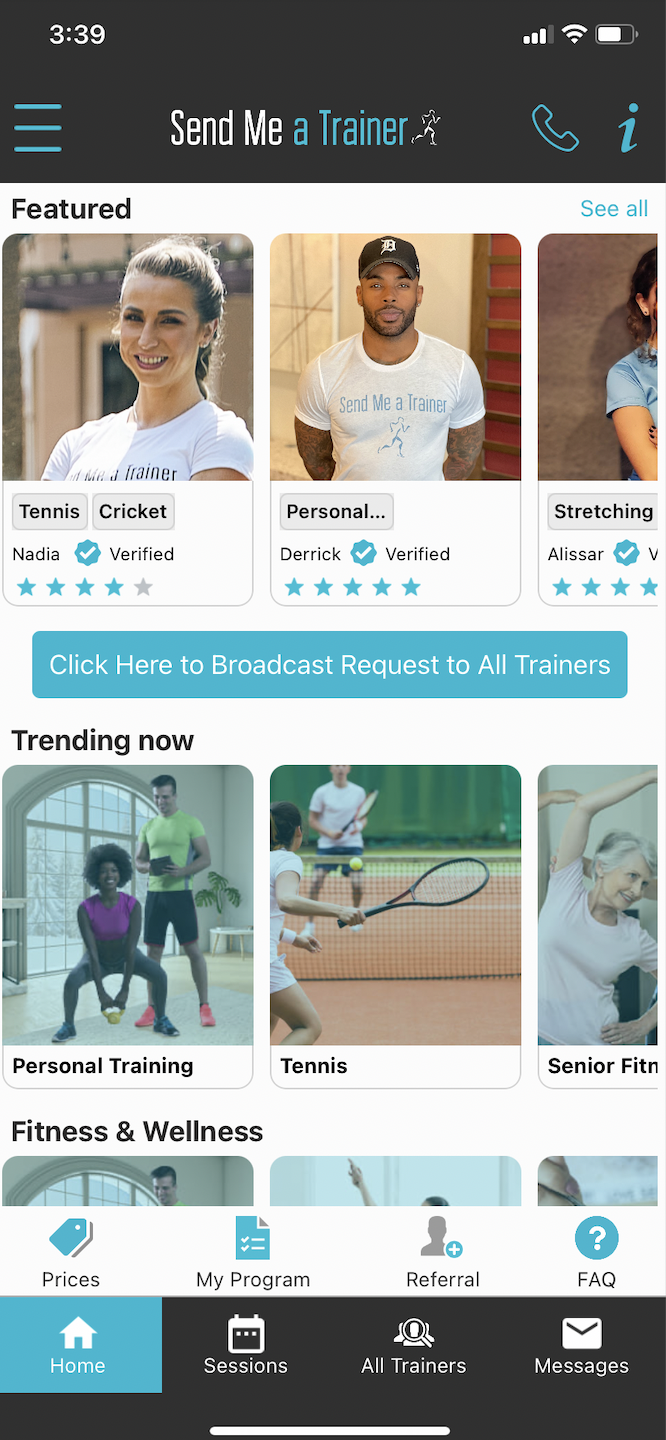The width and height of the screenshot is (666, 1440).
Task: Go to My Program
Action: tap(253, 1252)
